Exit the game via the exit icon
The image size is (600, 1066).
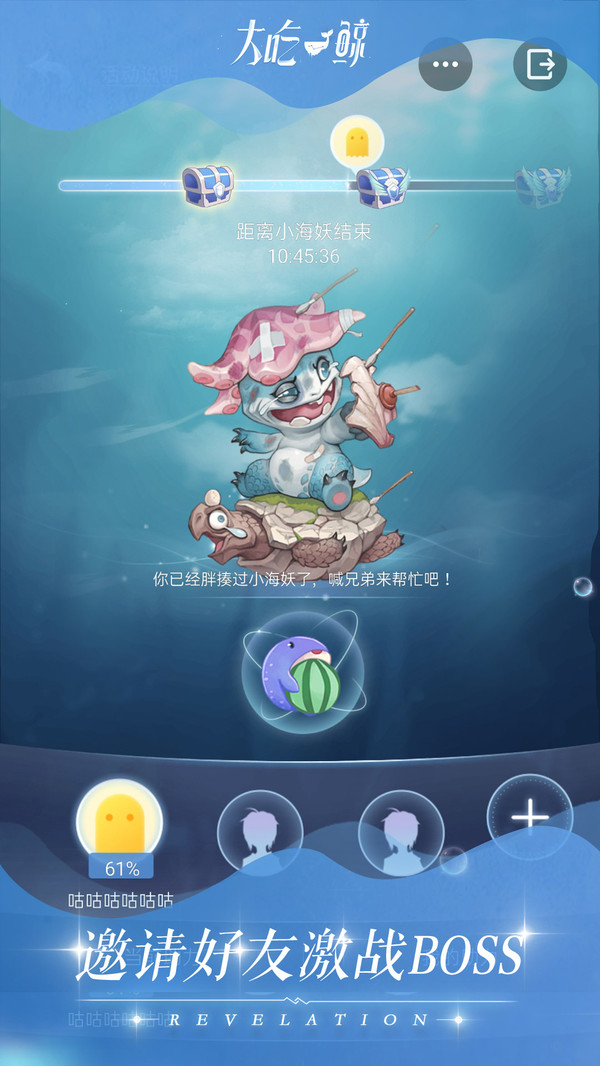(x=540, y=65)
